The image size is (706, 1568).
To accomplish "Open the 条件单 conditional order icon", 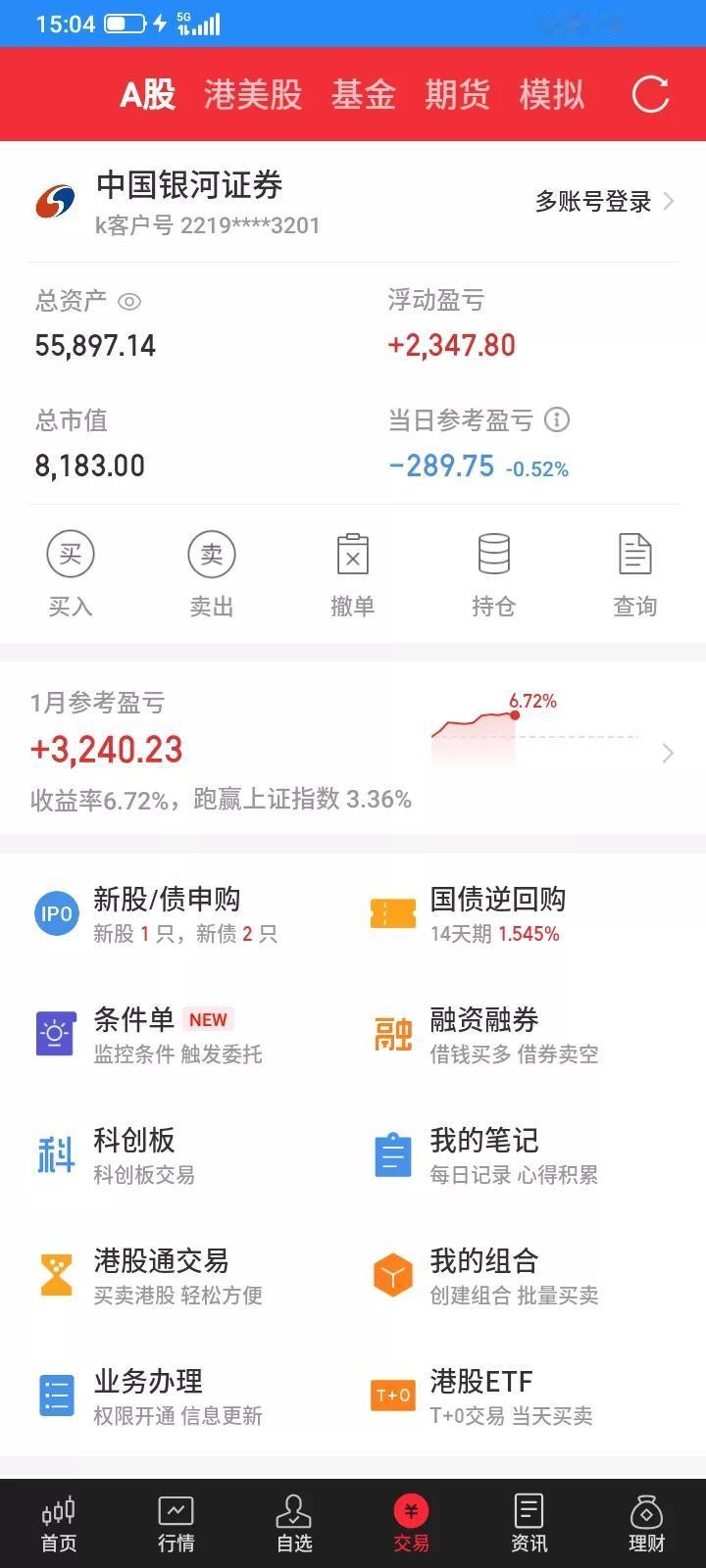I will [56, 1033].
